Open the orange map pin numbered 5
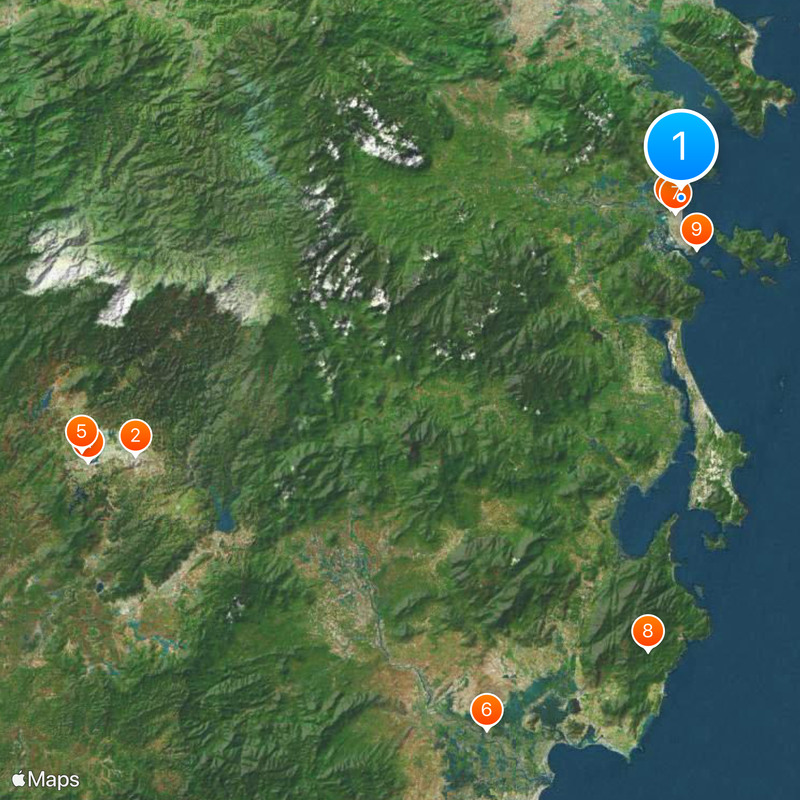The image size is (800, 800). coord(80,432)
